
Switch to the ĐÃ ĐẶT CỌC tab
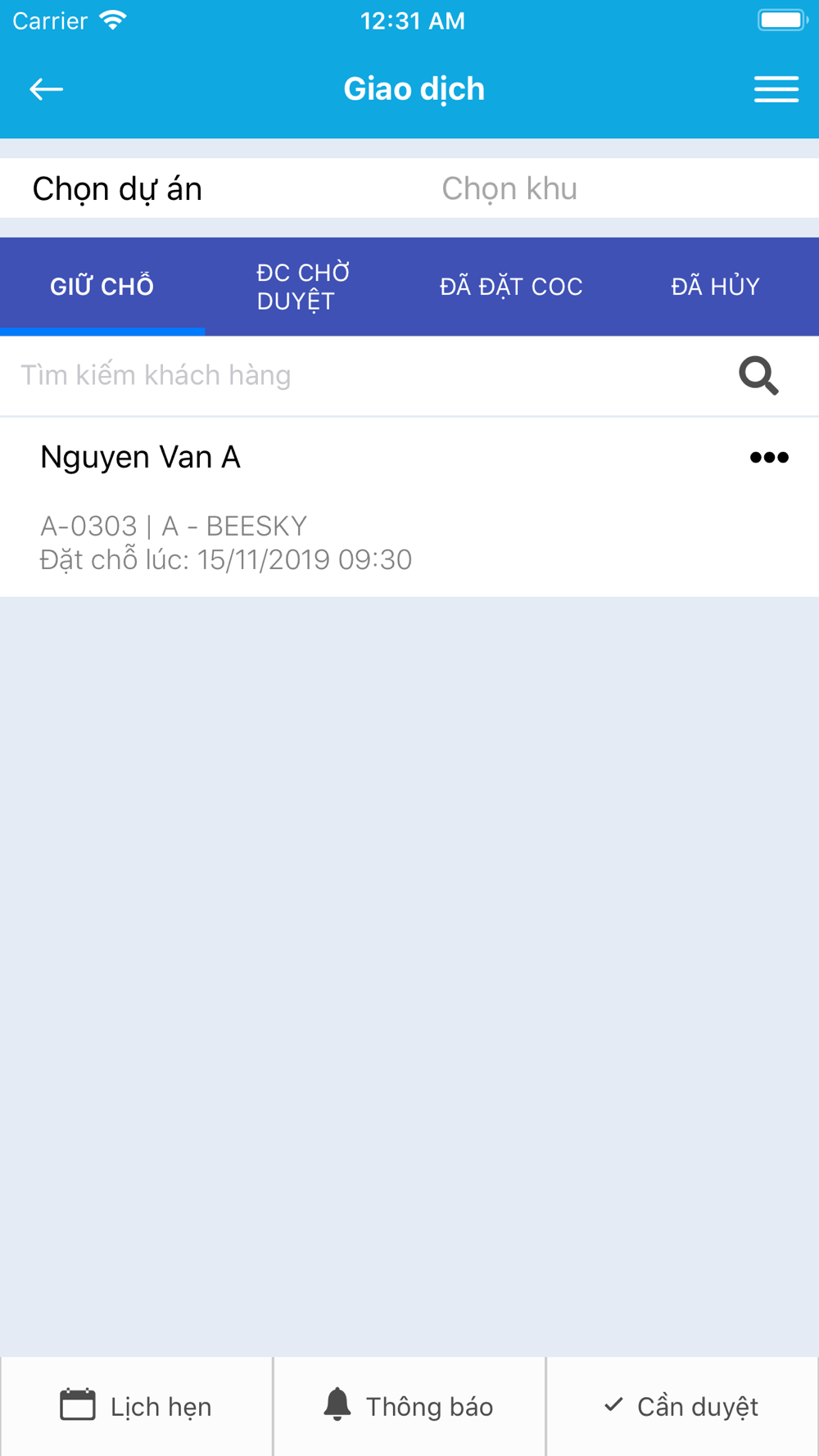[511, 287]
